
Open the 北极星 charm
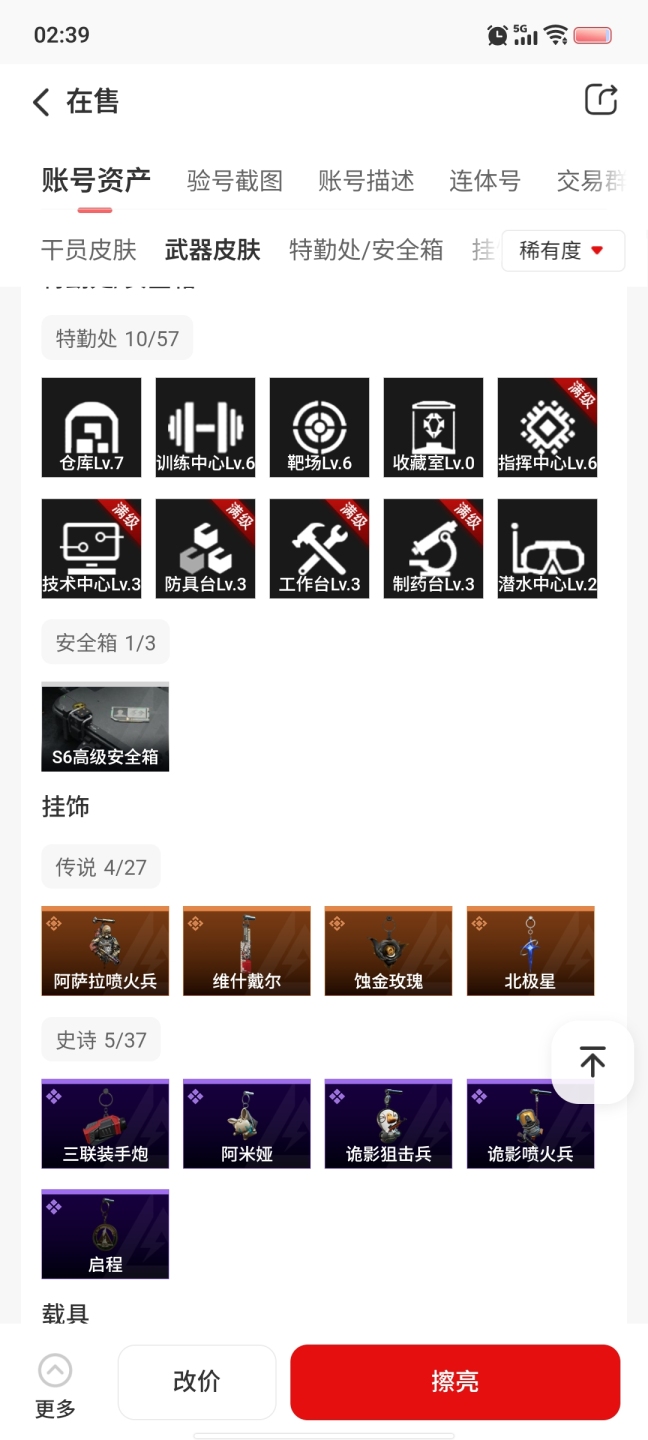(x=530, y=951)
